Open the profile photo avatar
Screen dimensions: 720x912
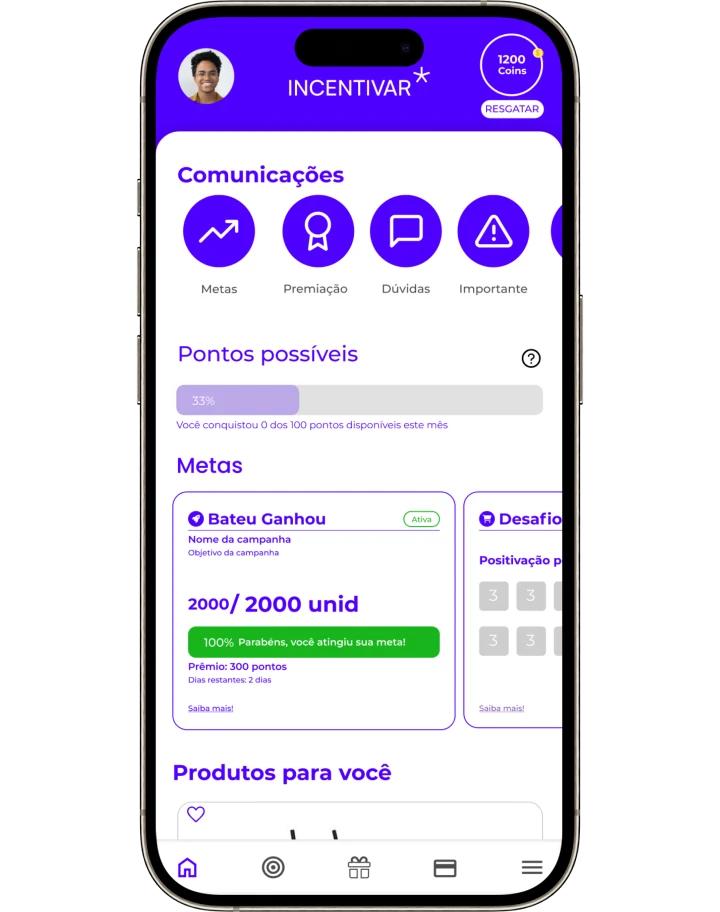(206, 77)
